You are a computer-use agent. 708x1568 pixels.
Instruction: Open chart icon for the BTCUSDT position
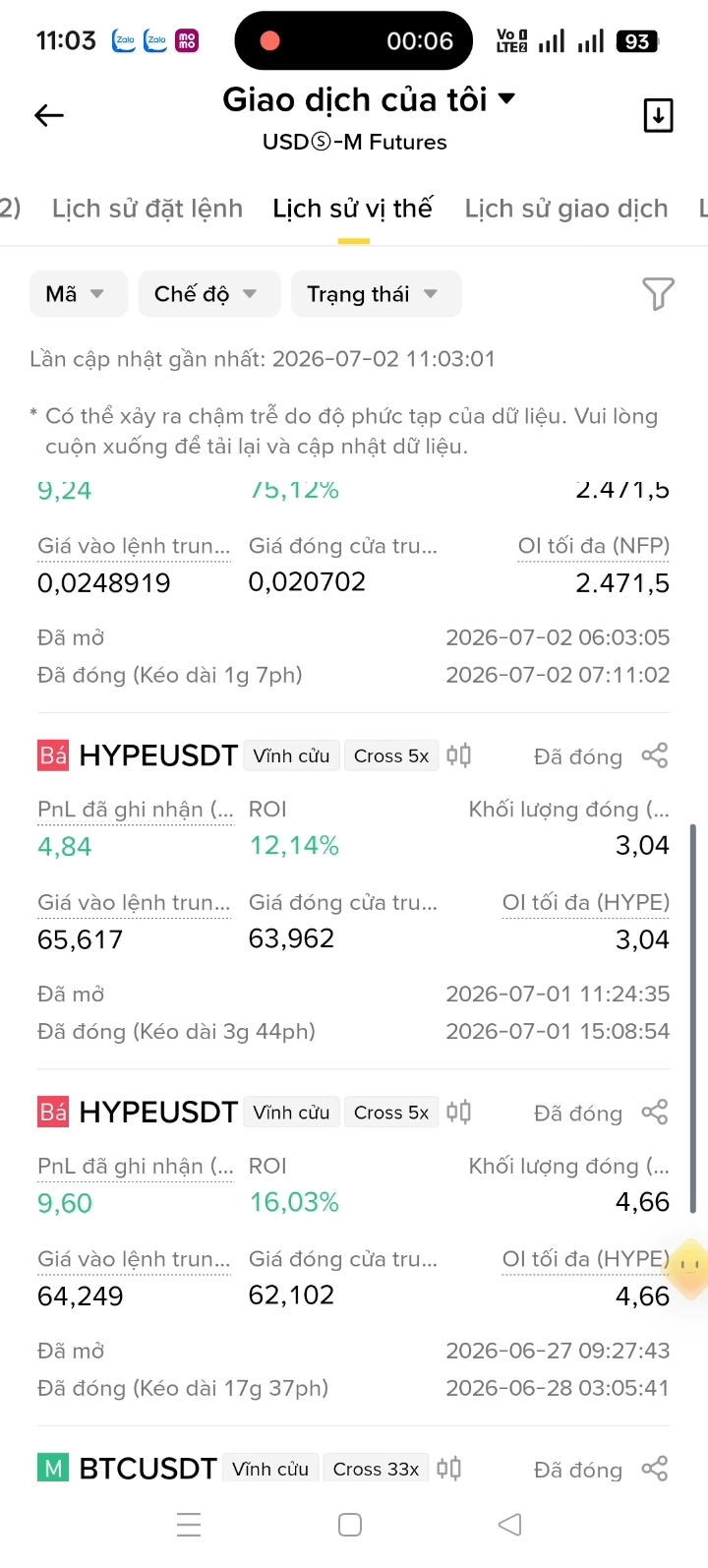[x=448, y=1469]
